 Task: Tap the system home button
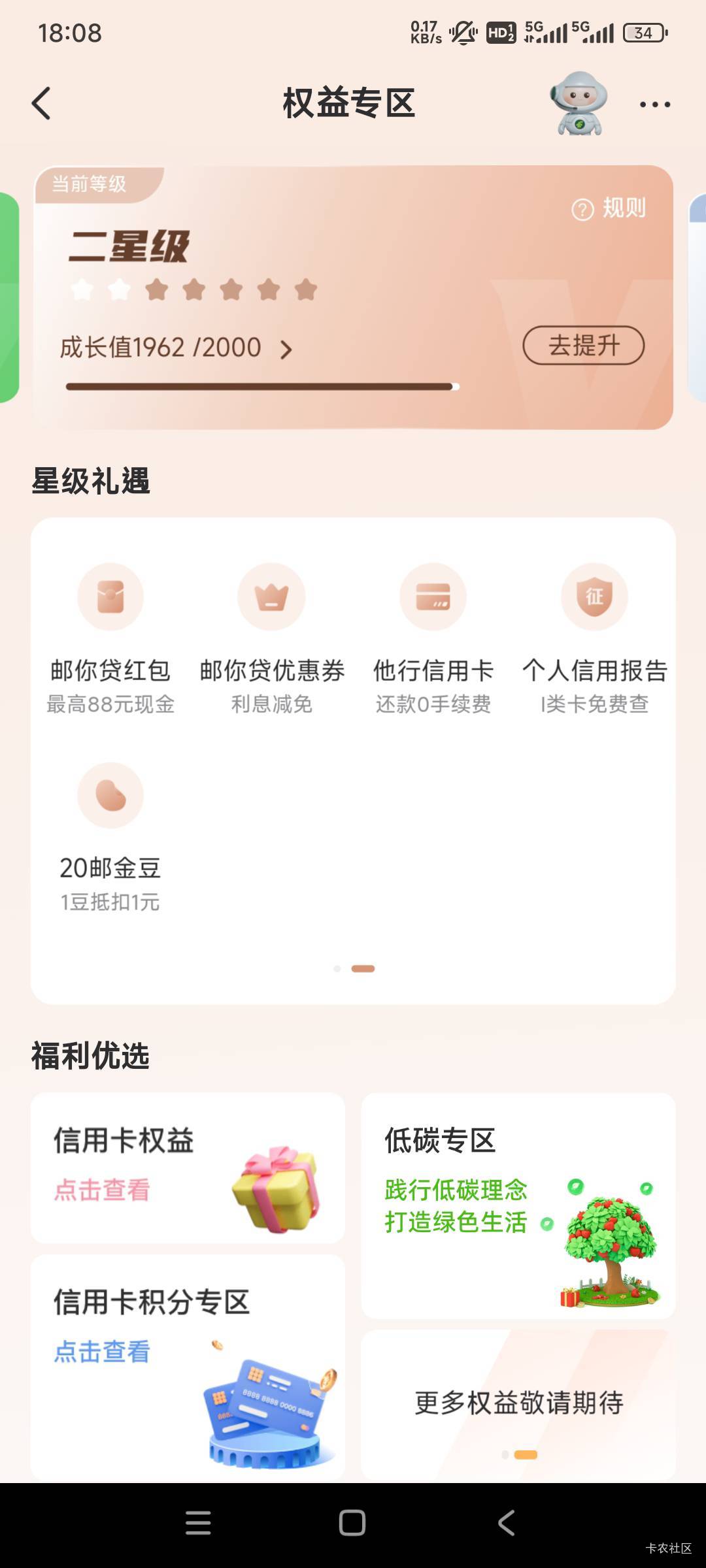(352, 1523)
